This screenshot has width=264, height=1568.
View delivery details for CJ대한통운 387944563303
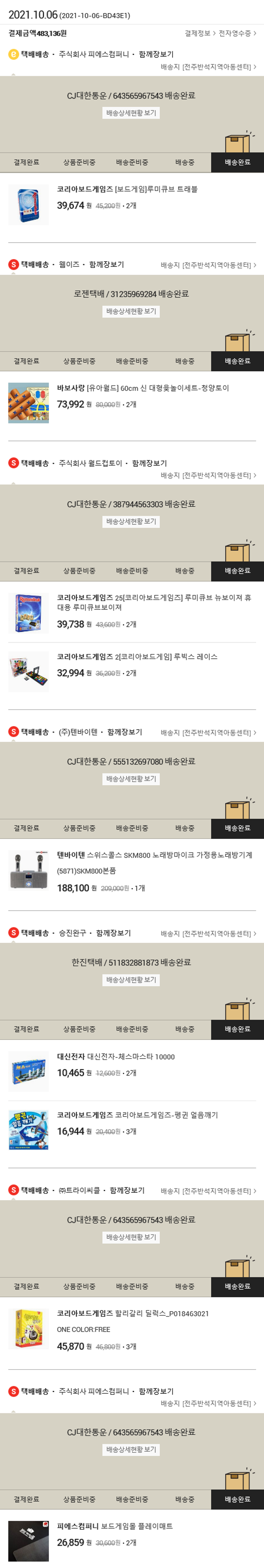[131, 521]
